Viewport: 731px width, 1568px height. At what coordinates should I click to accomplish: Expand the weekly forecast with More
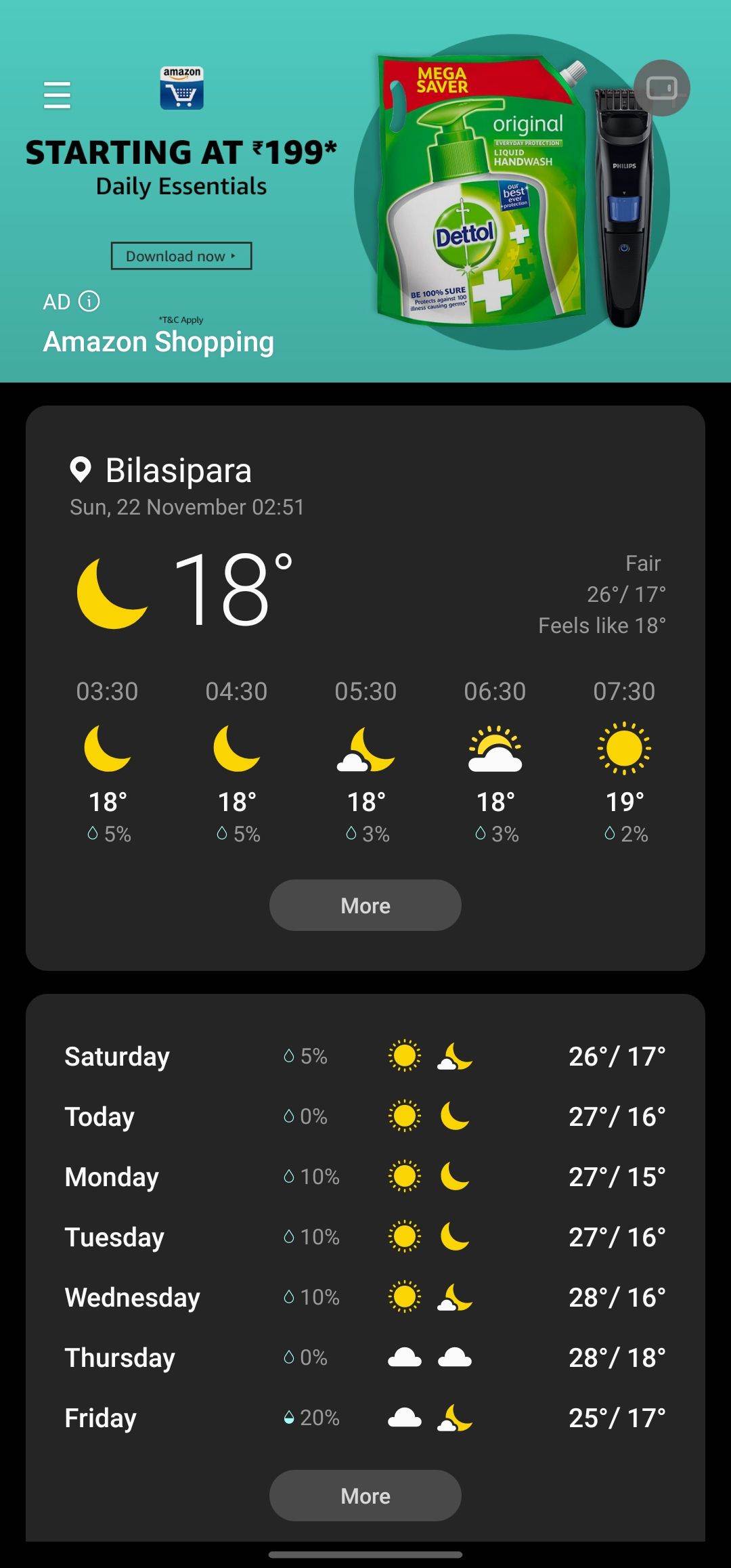pyautogui.click(x=365, y=1496)
